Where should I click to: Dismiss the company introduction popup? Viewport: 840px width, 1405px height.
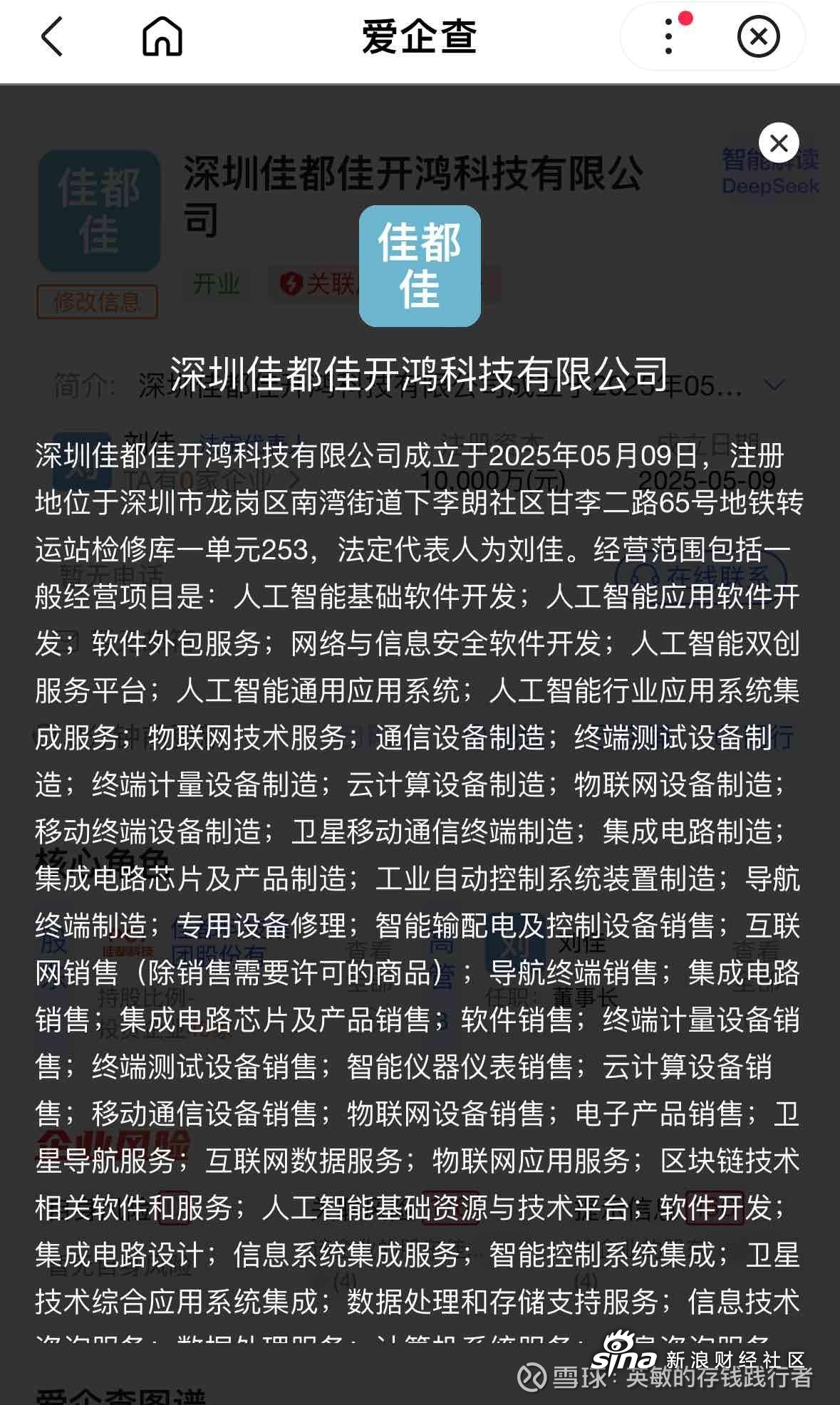[x=779, y=144]
